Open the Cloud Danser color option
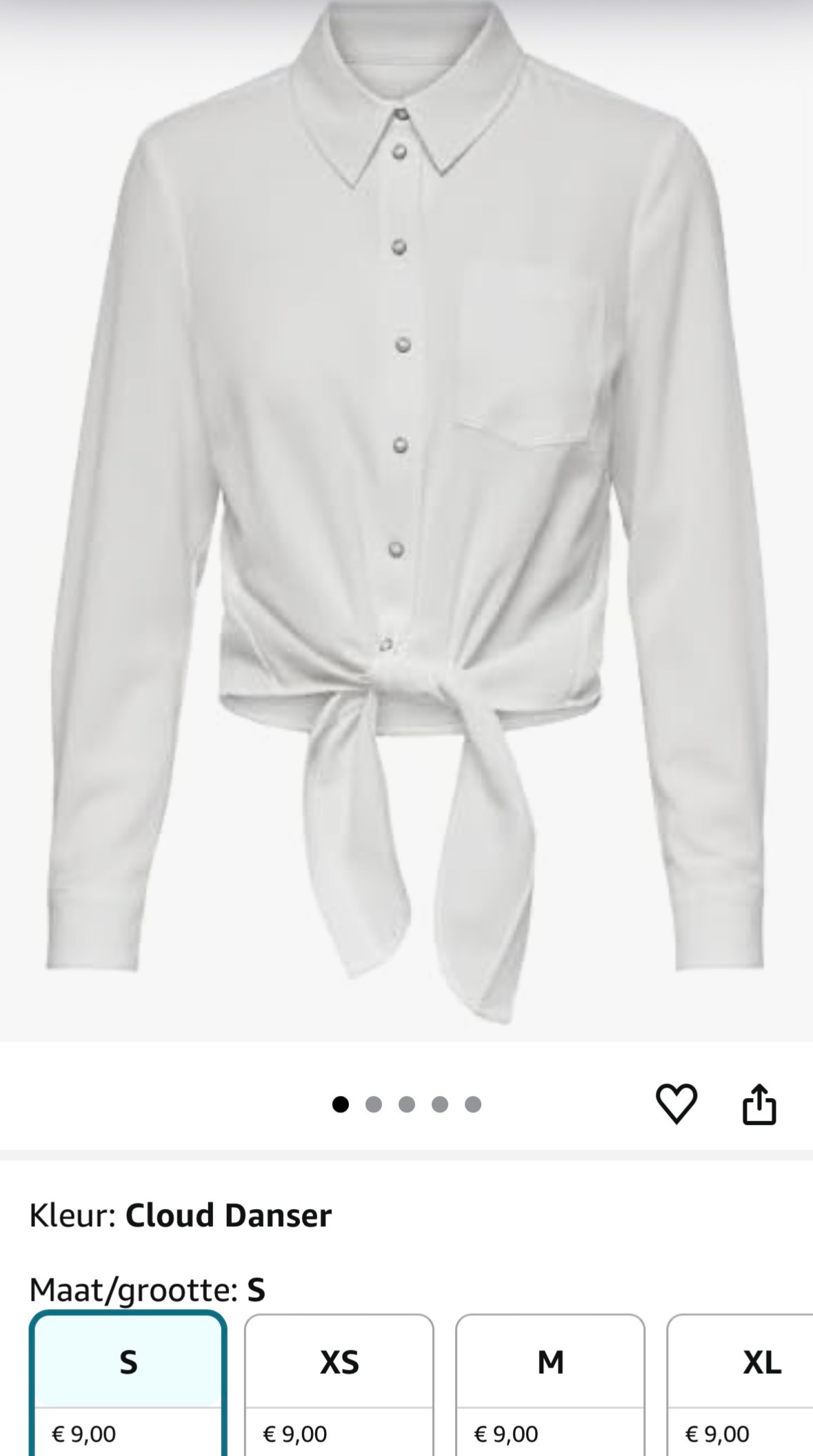This screenshot has width=813, height=1456. pyautogui.click(x=230, y=1215)
